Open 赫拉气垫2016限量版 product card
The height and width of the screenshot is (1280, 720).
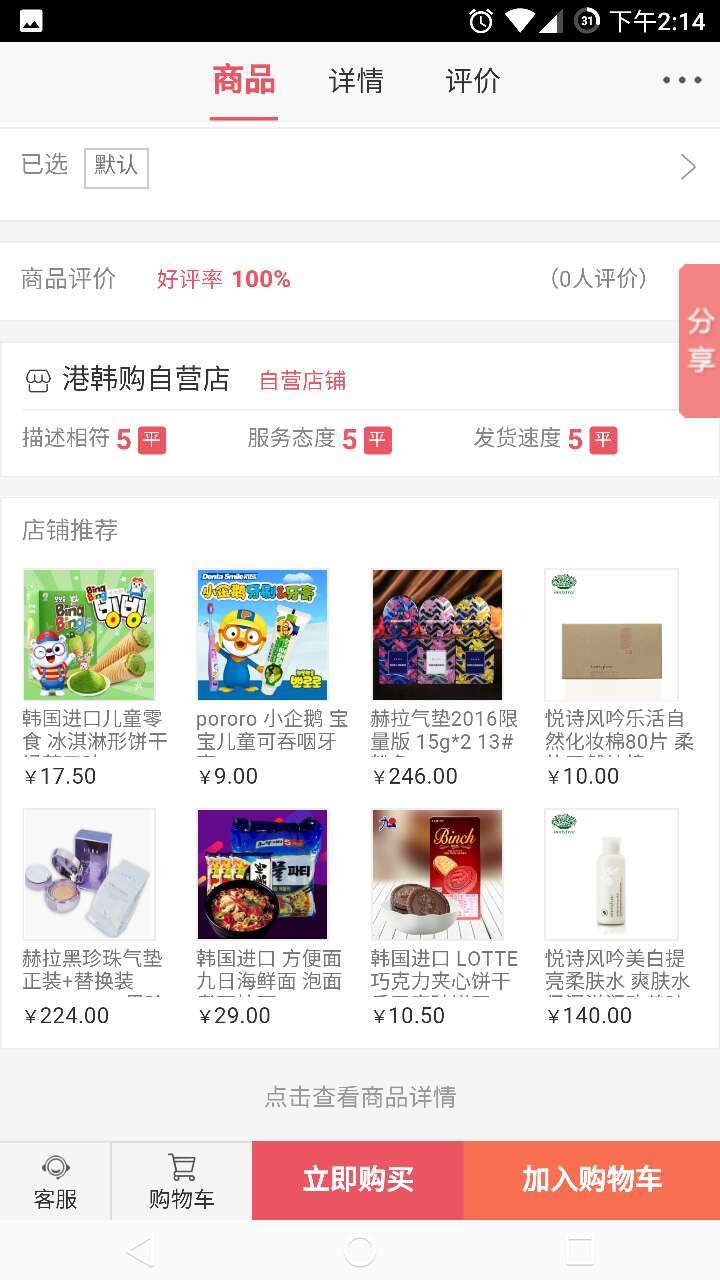pos(437,635)
